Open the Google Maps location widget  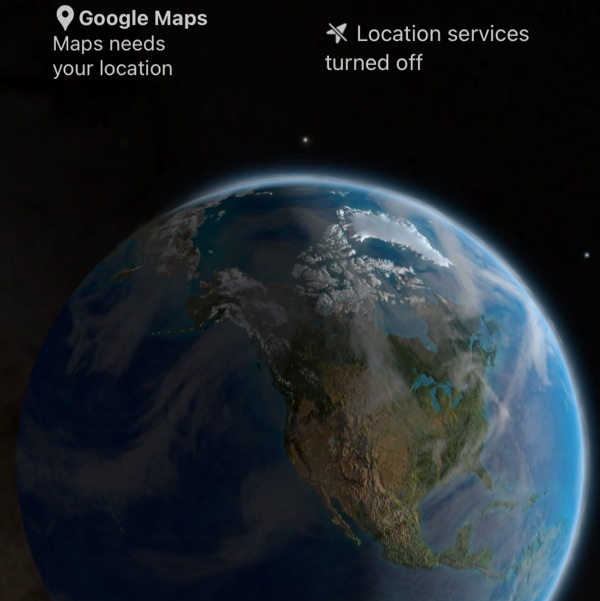tap(130, 43)
